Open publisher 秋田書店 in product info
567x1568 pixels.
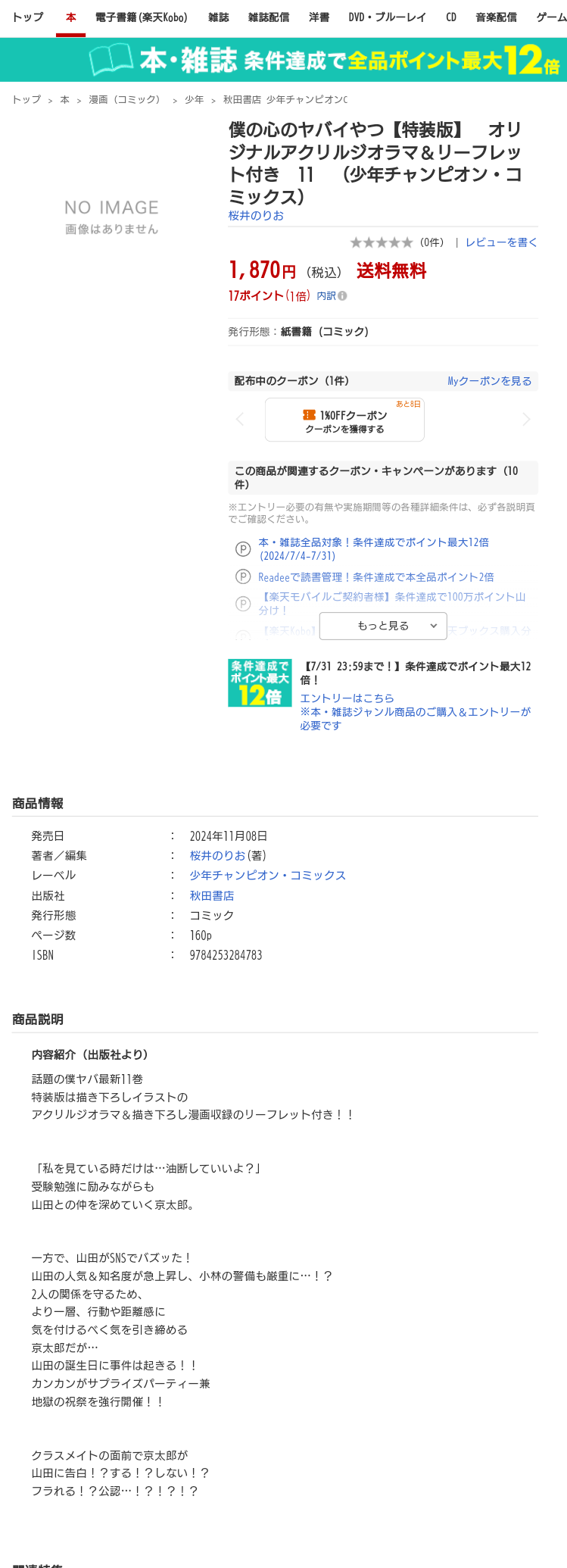pyautogui.click(x=211, y=895)
